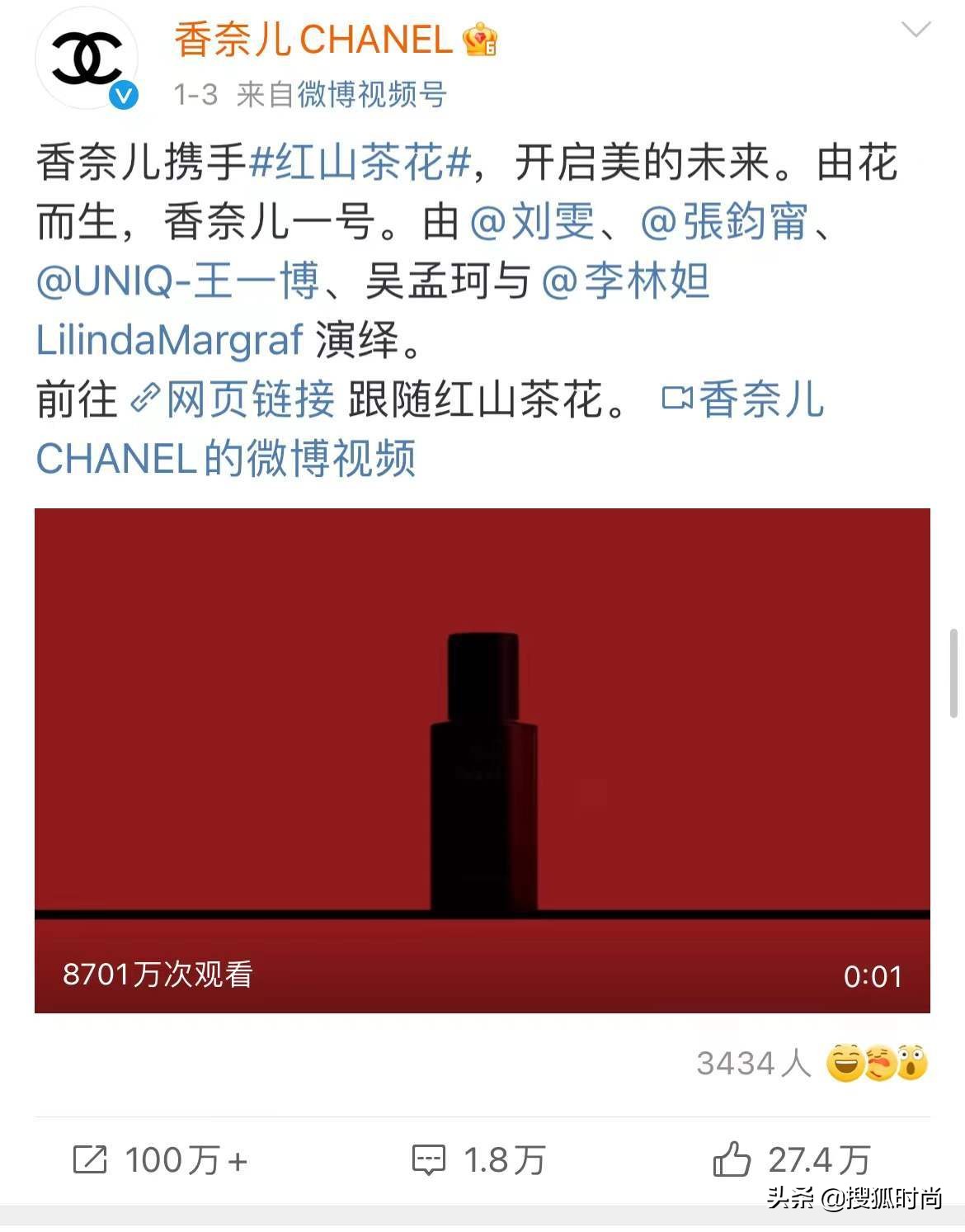Screen dimensions: 965x1232
Task: Visit the @UNIQ-王一博 profile mention
Action: tap(177, 281)
